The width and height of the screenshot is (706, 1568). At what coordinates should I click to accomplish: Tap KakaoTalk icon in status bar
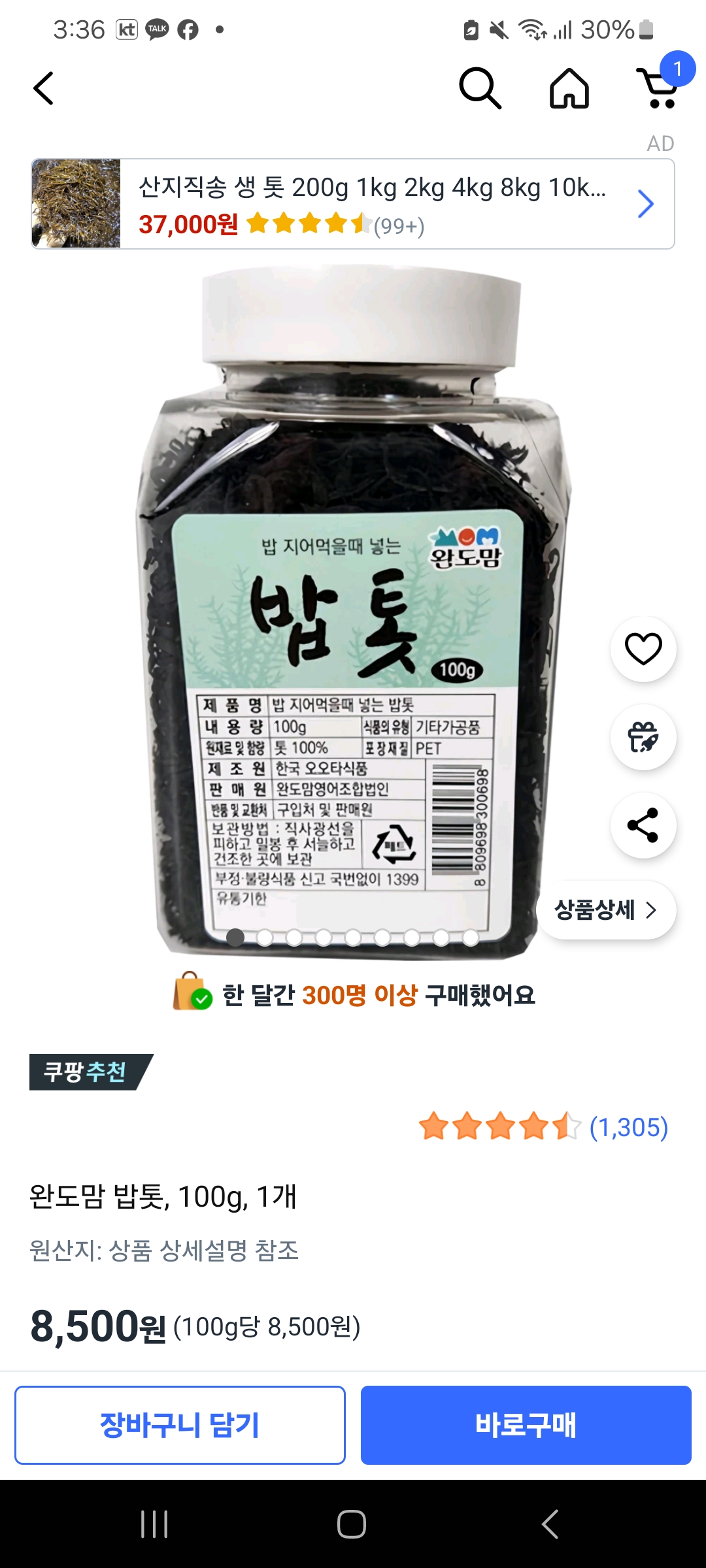157,29
